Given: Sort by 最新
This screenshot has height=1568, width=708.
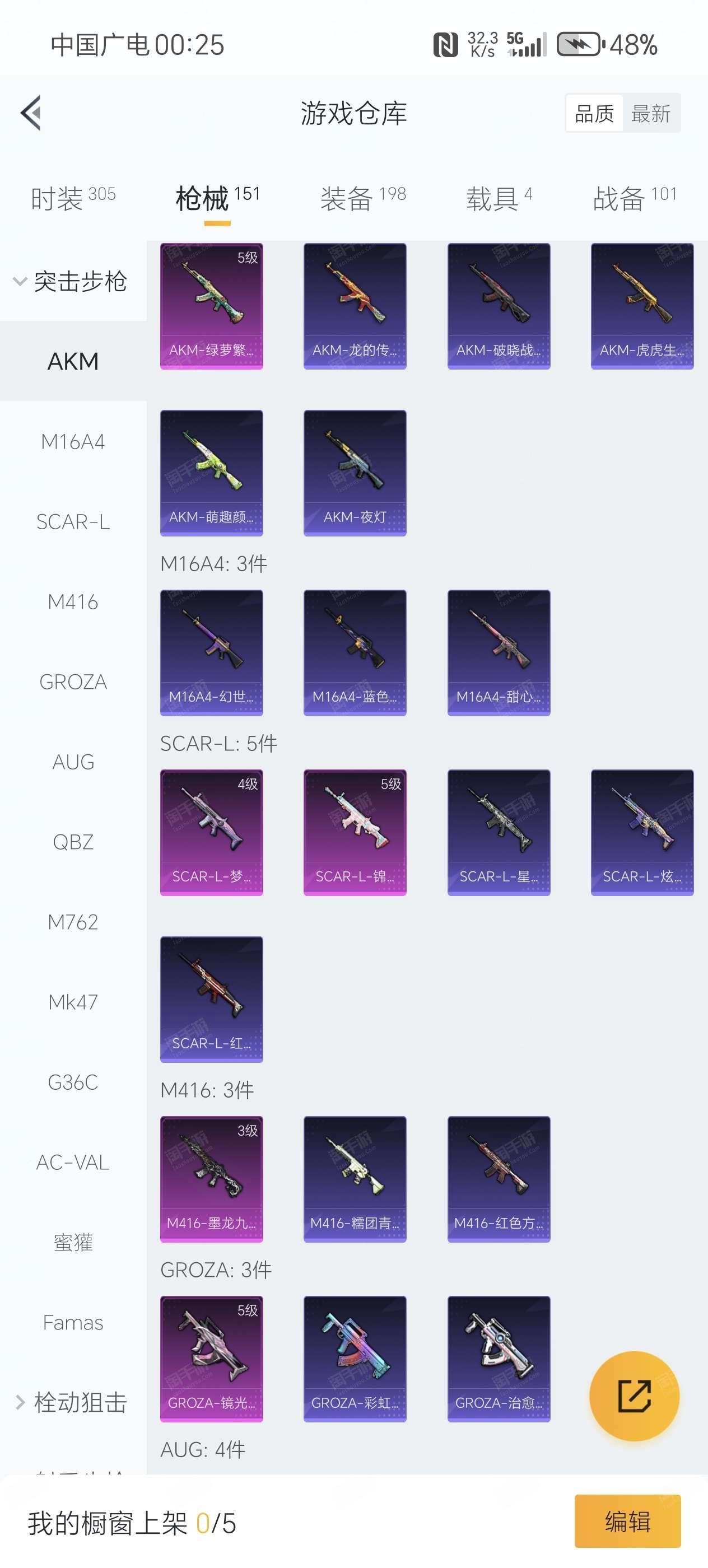Looking at the screenshot, I should pyautogui.click(x=650, y=113).
